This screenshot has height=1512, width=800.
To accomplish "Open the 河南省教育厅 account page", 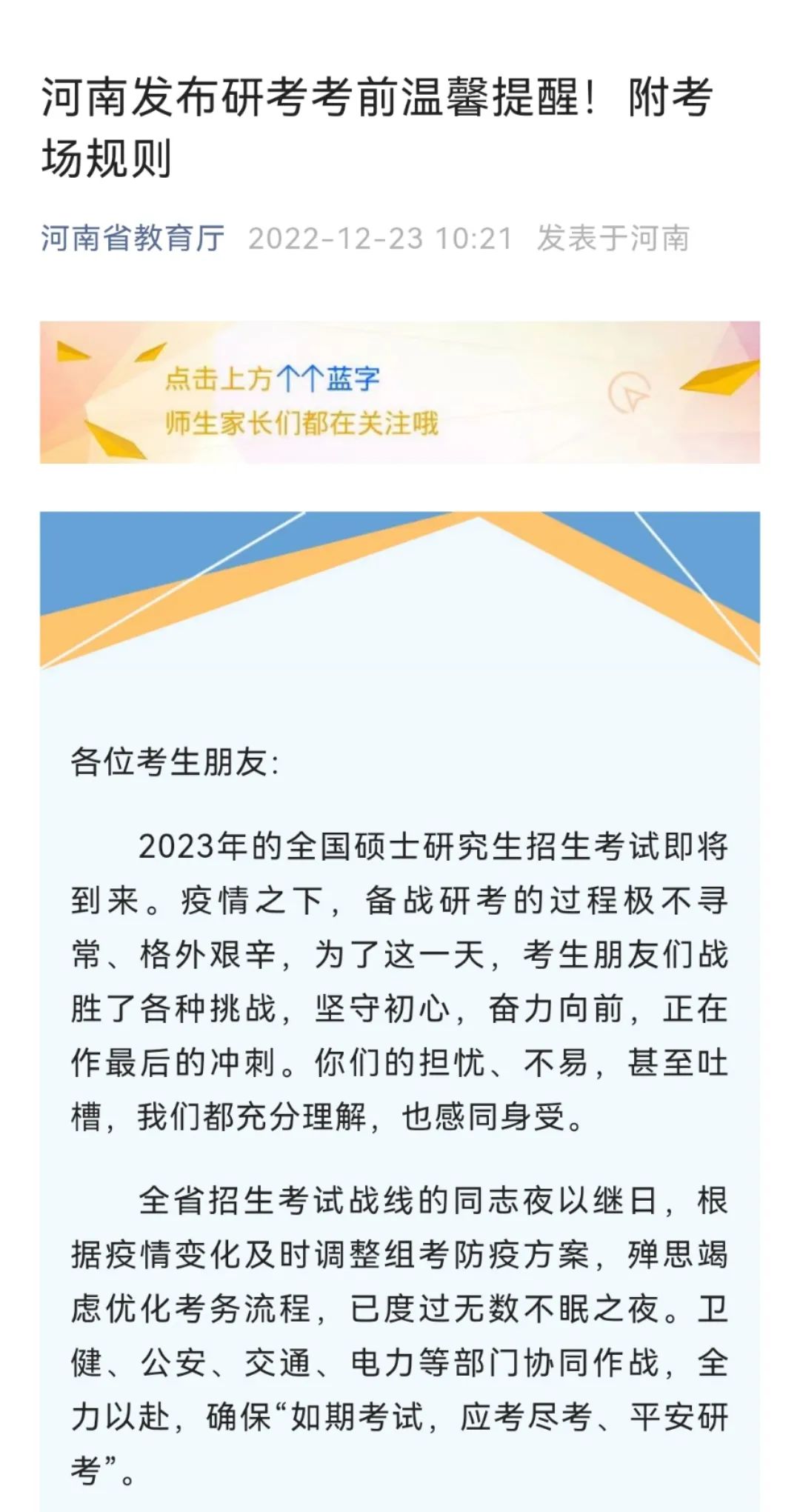I will click(133, 239).
